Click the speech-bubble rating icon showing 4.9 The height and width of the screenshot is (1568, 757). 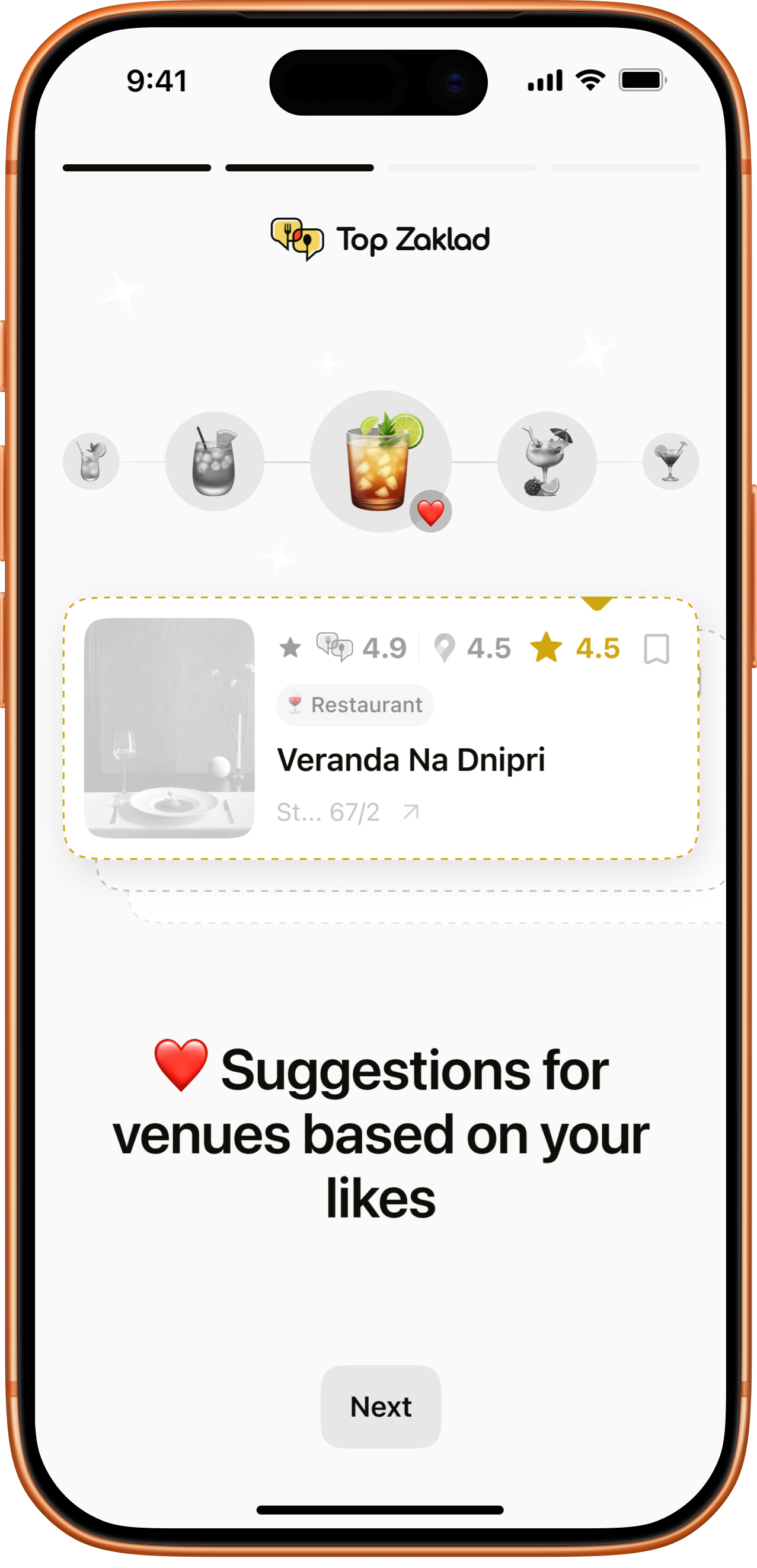tap(336, 648)
